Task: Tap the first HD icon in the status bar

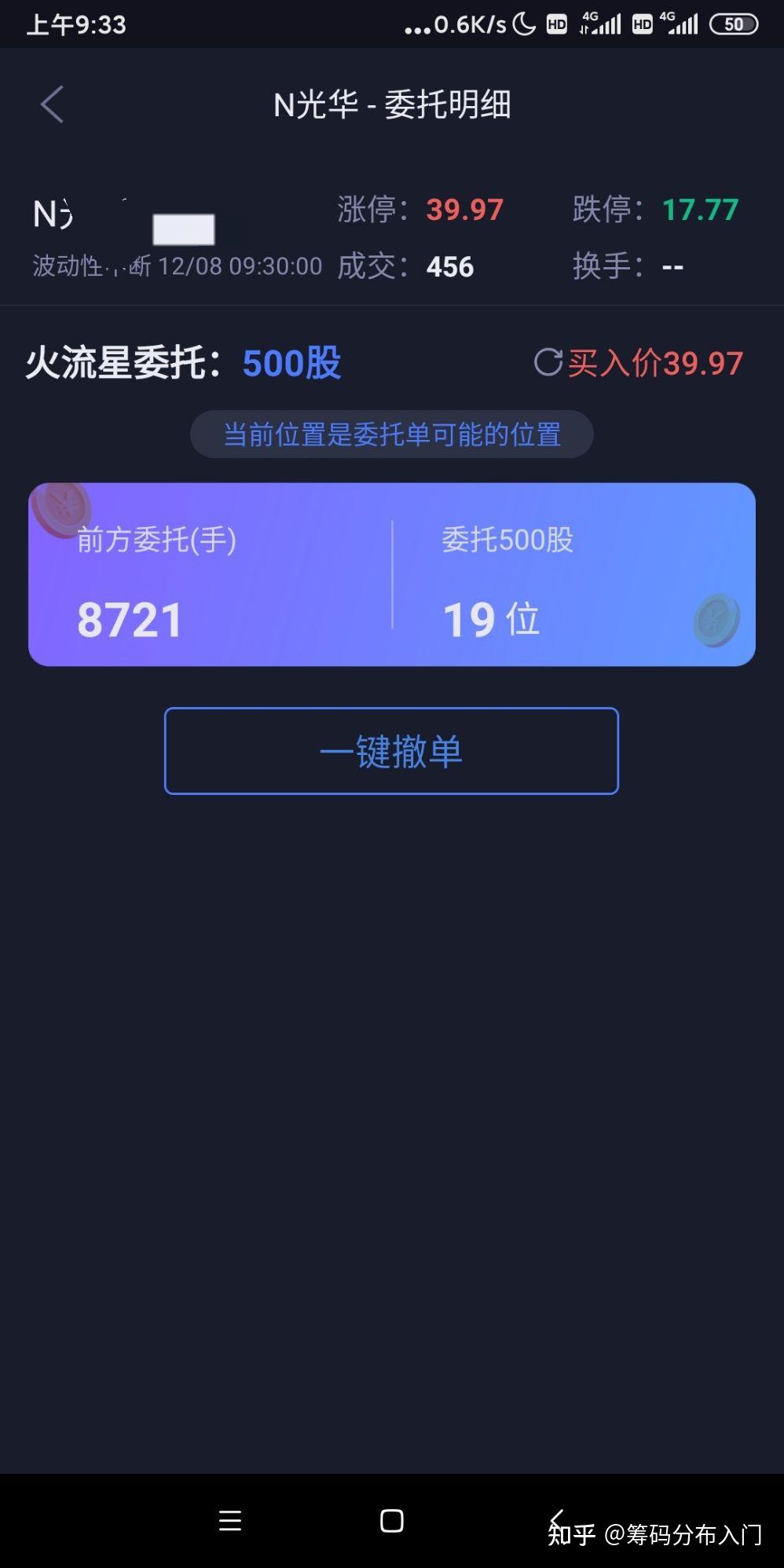Action: (x=556, y=24)
